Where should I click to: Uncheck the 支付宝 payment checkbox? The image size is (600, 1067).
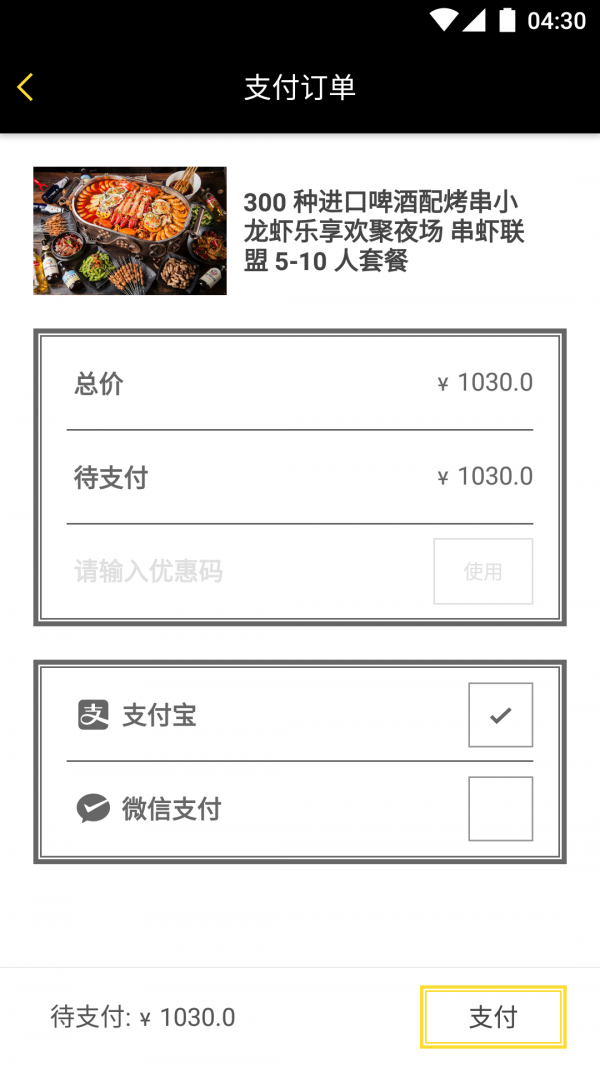coord(500,715)
